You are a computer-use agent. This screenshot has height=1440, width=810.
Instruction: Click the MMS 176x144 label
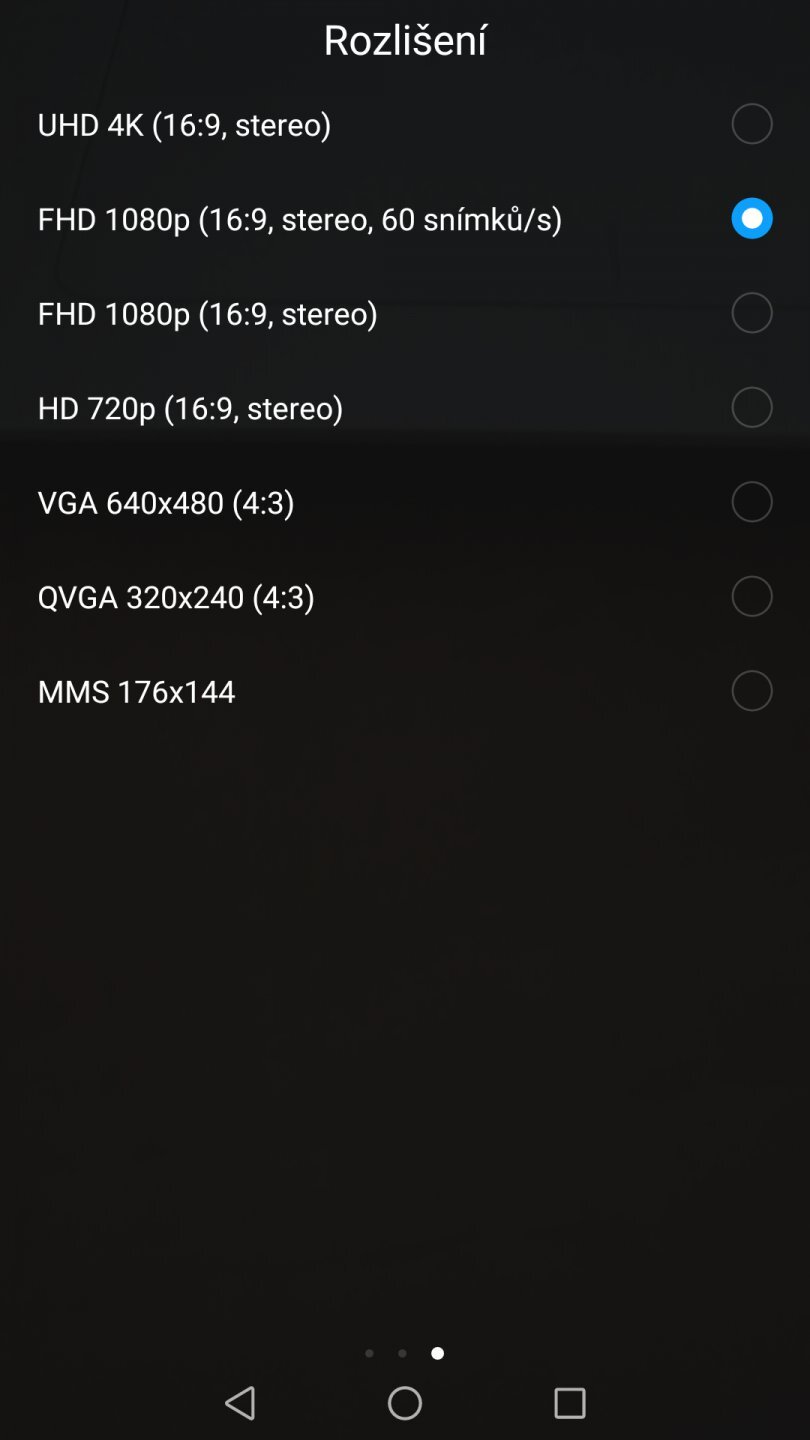pos(136,691)
